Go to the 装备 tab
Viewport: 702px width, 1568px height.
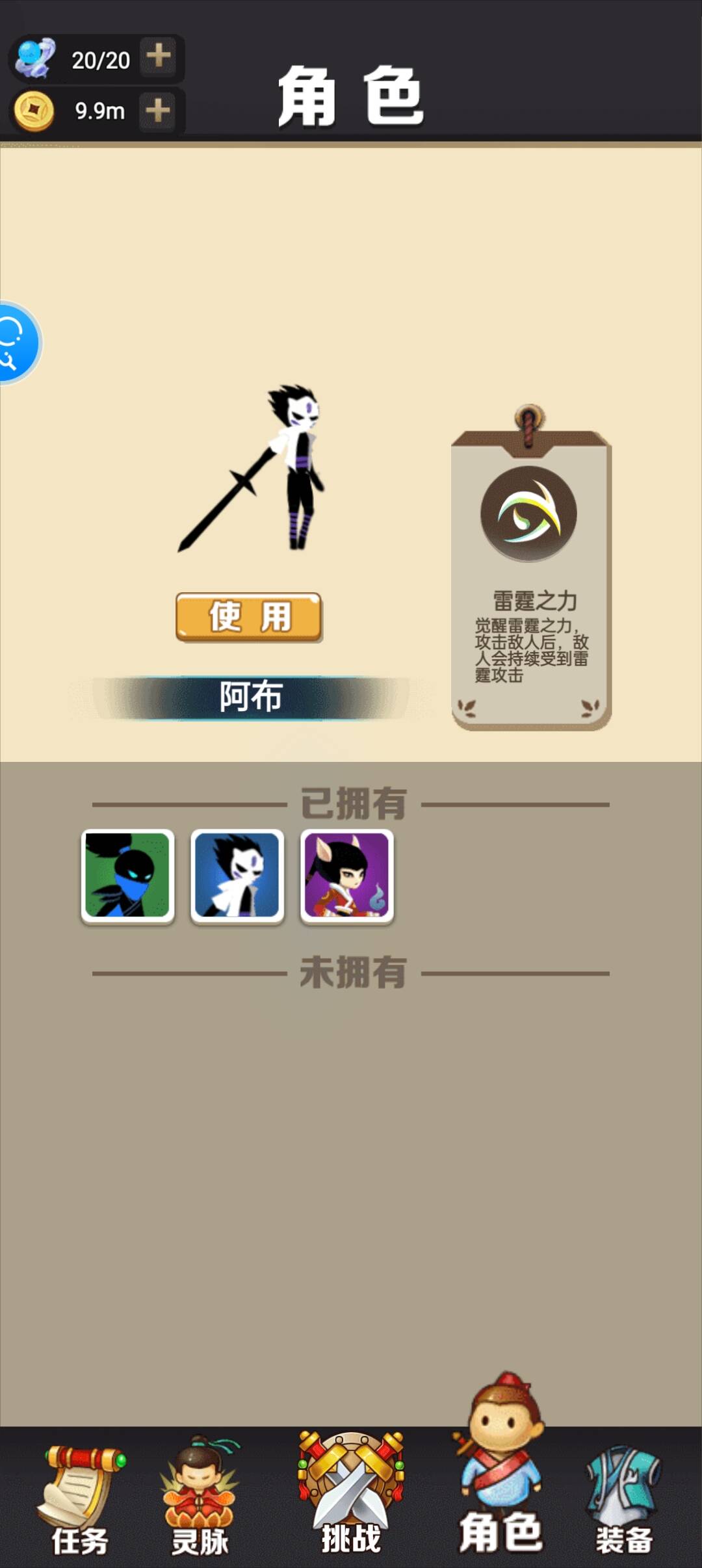(624, 1500)
